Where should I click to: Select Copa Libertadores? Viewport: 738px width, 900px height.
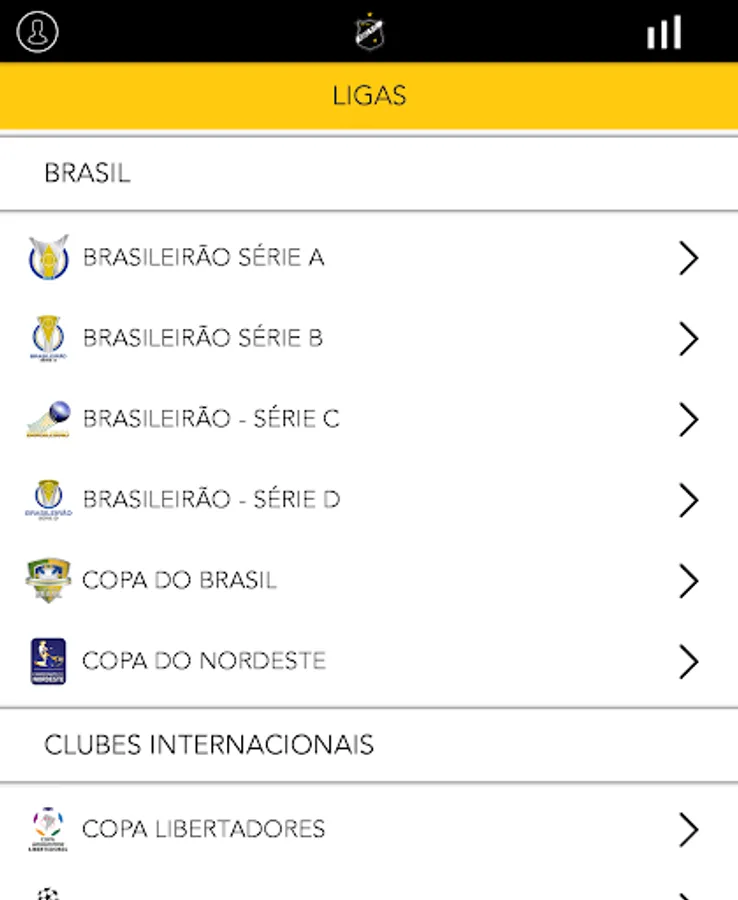(369, 829)
